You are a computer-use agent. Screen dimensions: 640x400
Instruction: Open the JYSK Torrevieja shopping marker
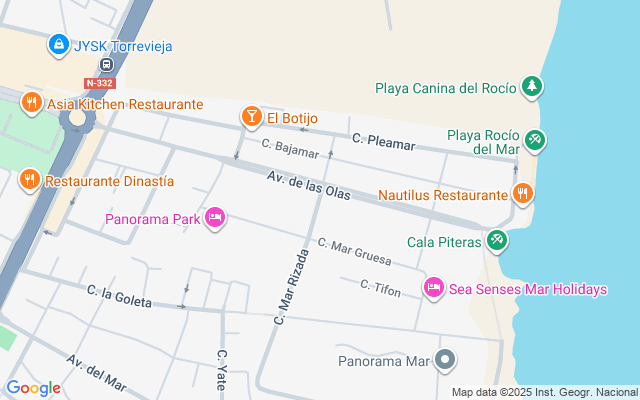click(59, 44)
